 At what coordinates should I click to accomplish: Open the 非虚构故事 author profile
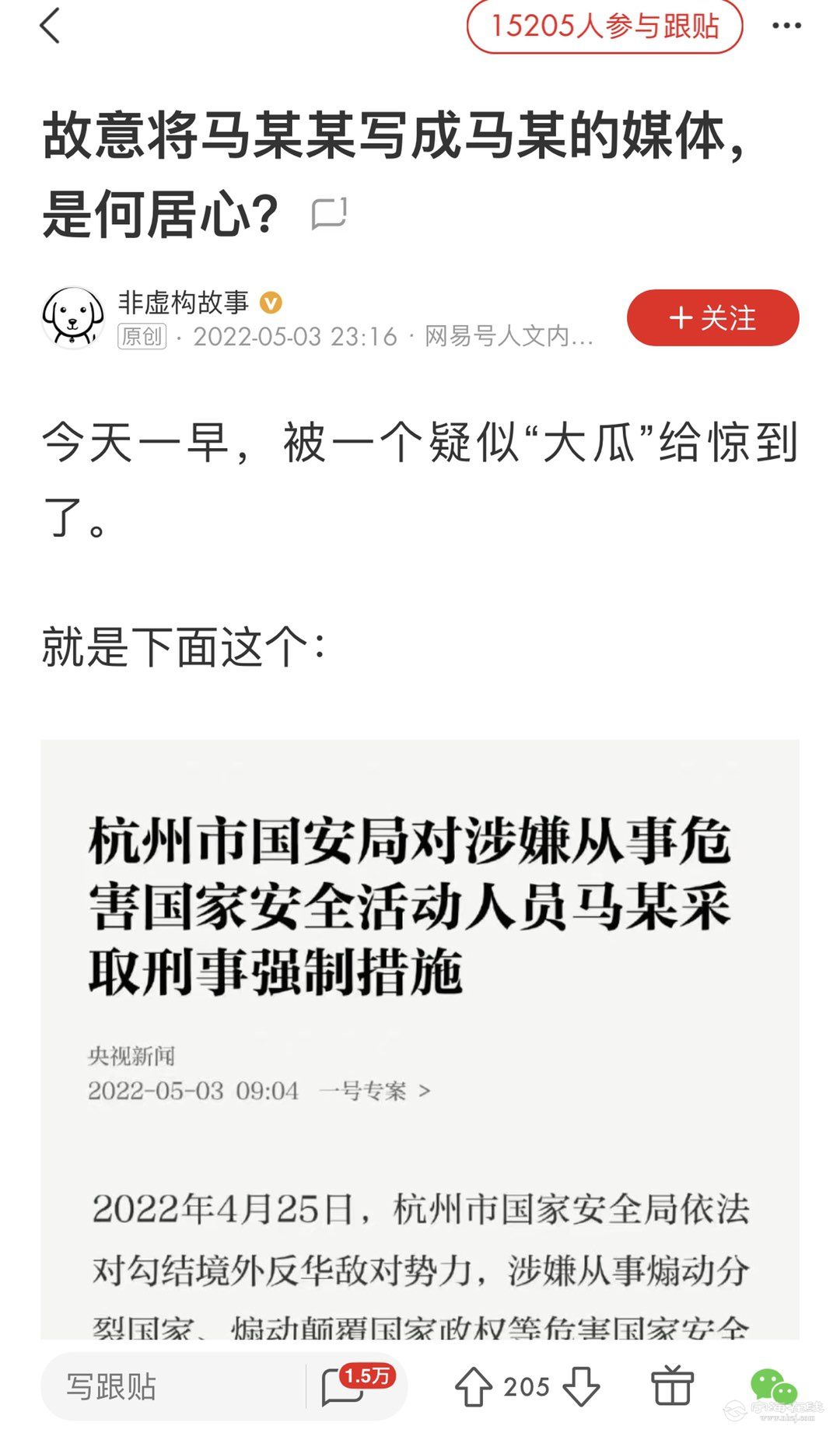[184, 302]
